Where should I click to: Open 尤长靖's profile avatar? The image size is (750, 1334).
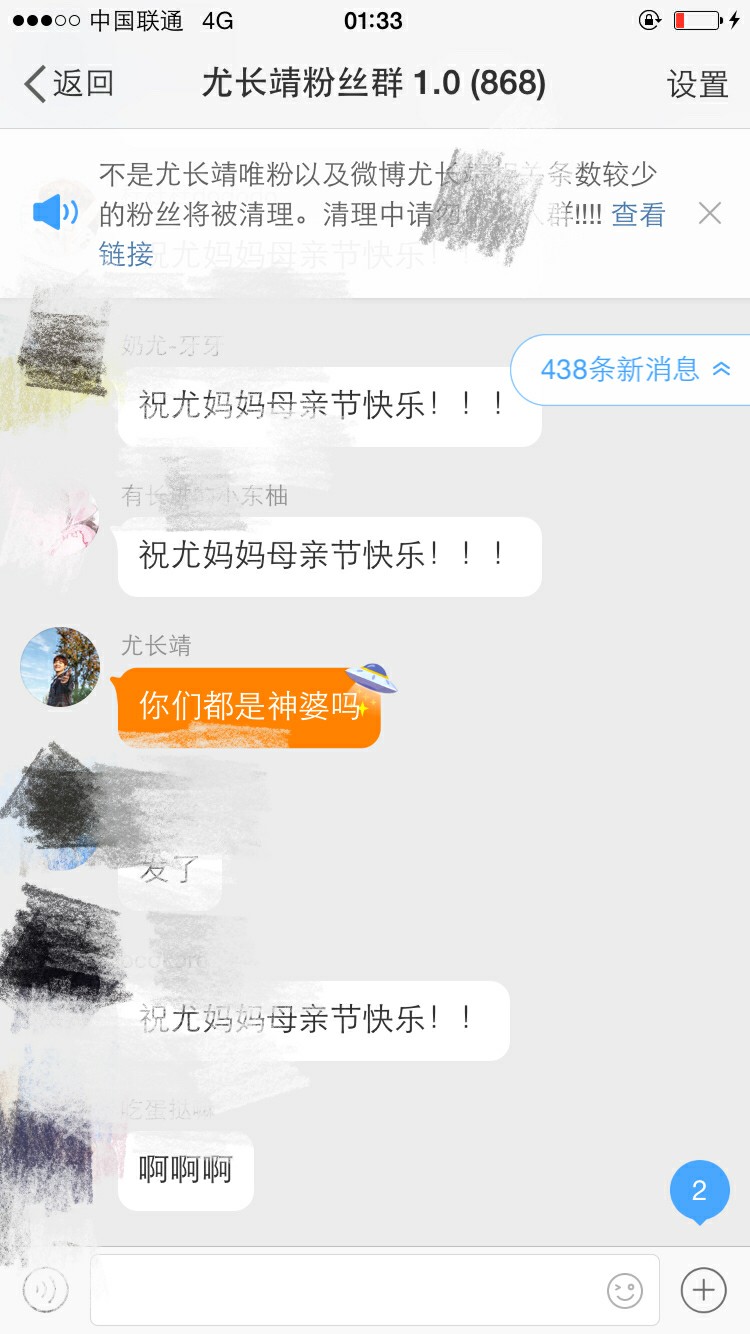click(x=60, y=667)
